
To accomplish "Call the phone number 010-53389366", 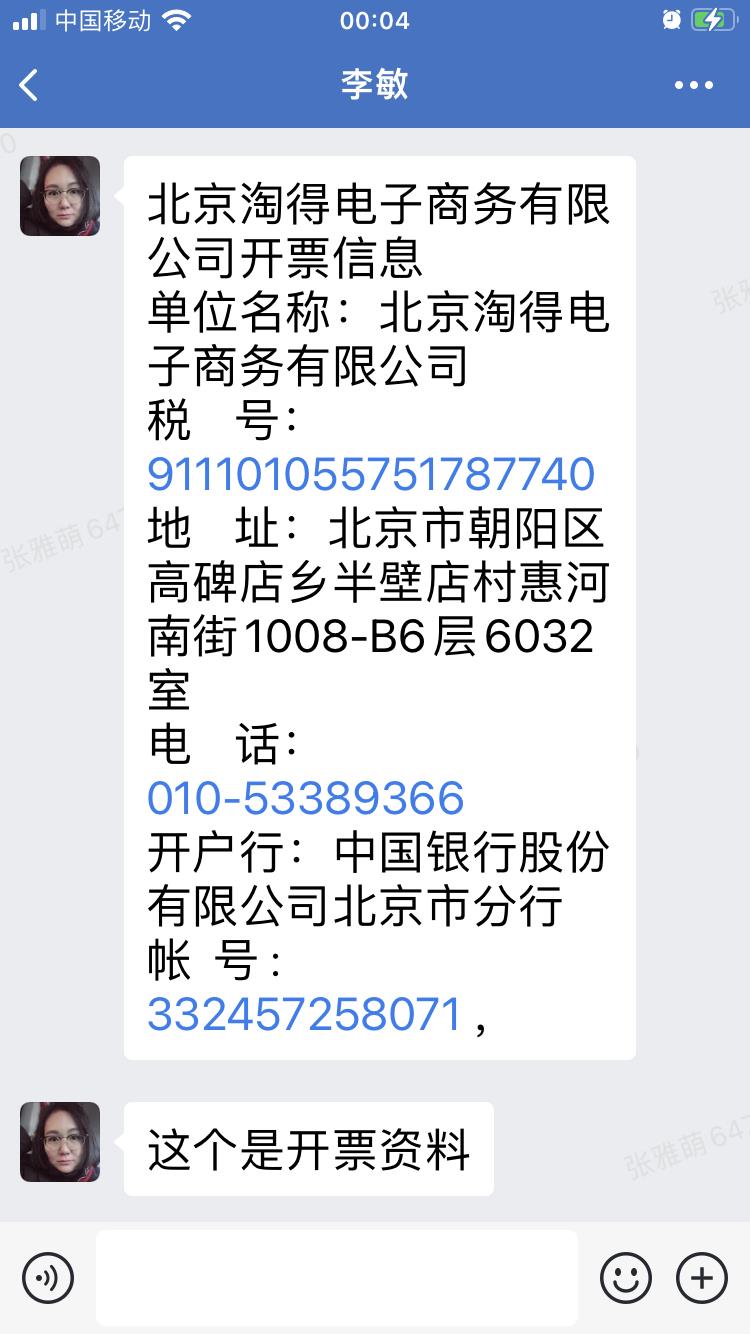I will (x=306, y=798).
